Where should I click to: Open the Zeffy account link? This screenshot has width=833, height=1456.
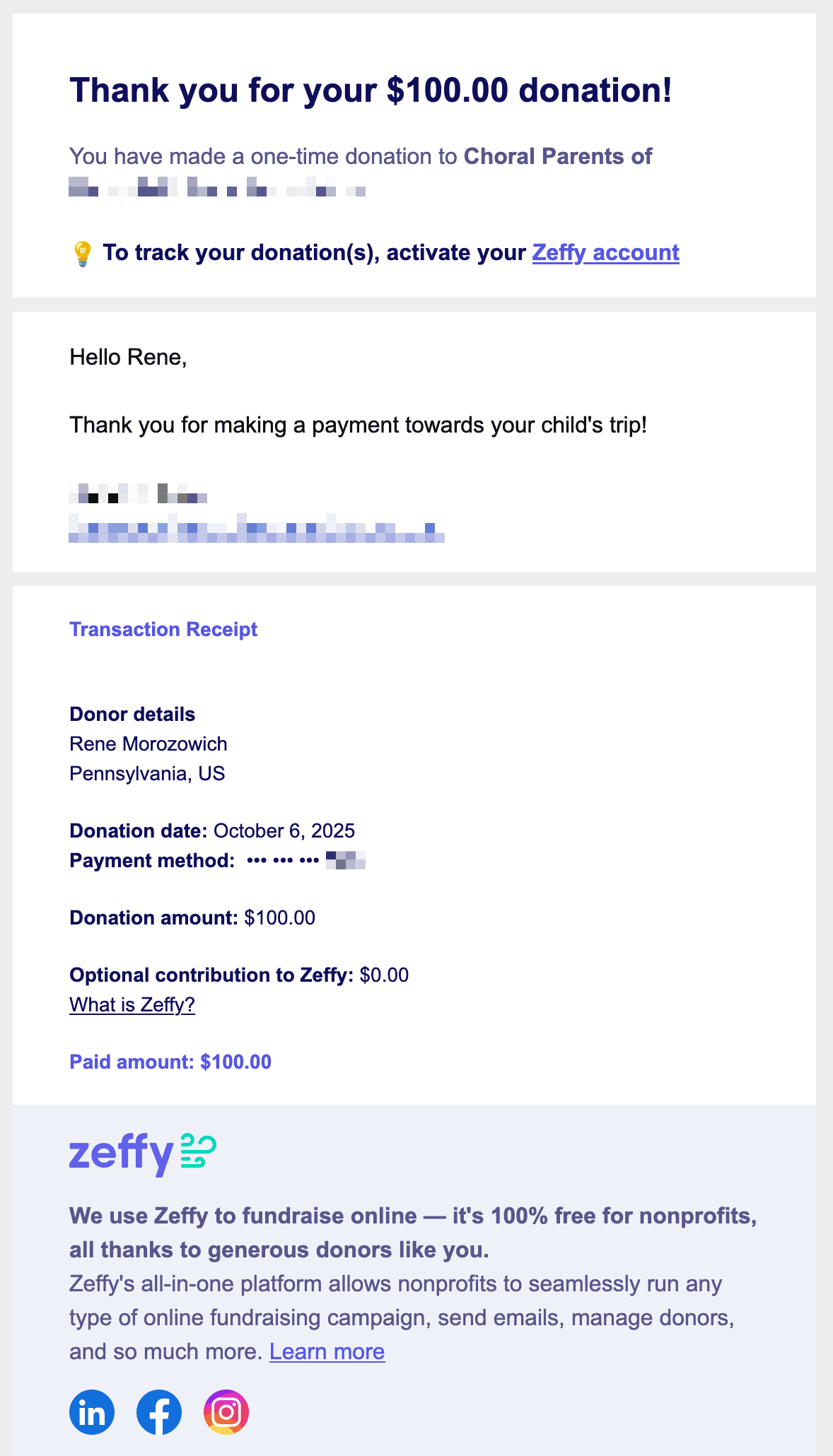click(605, 252)
